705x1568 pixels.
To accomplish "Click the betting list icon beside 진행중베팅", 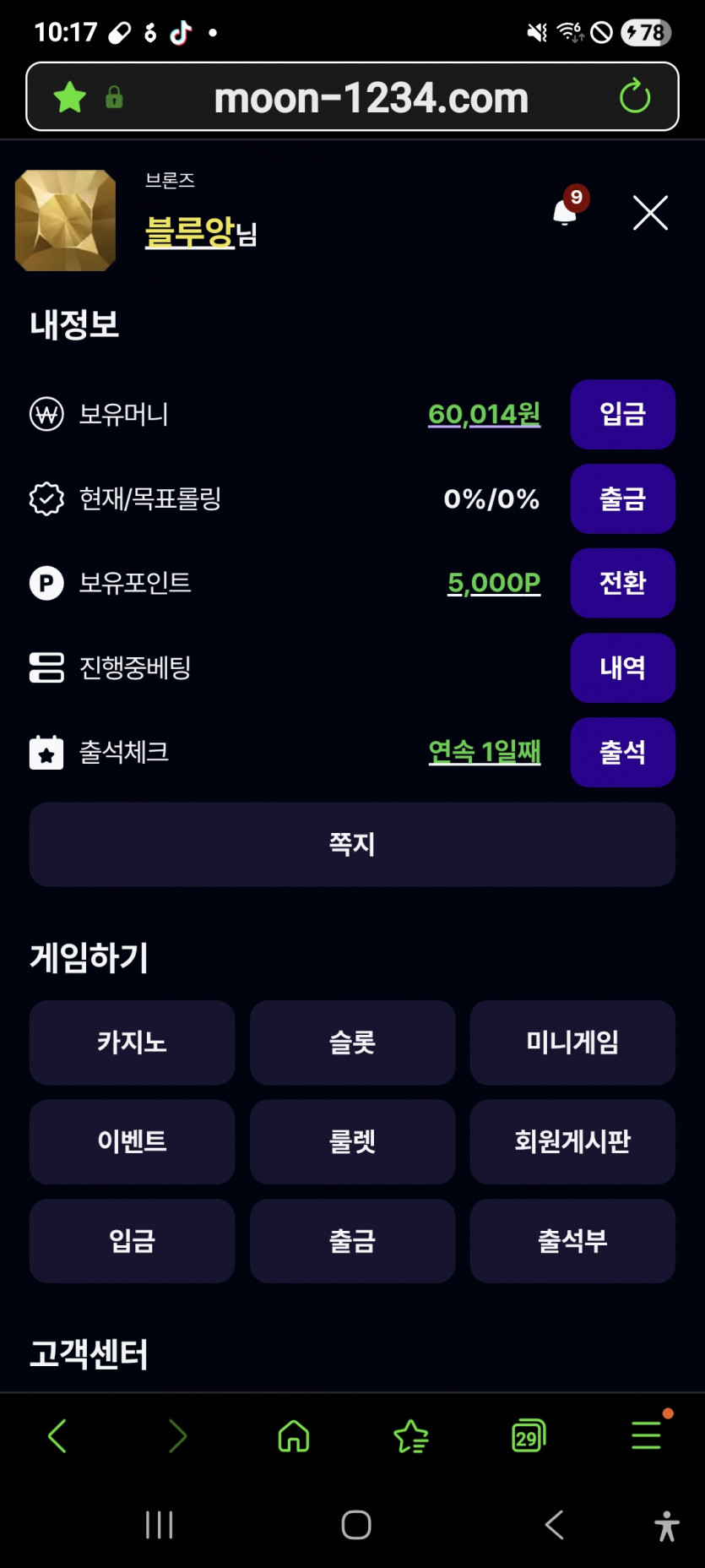I will 46,667.
